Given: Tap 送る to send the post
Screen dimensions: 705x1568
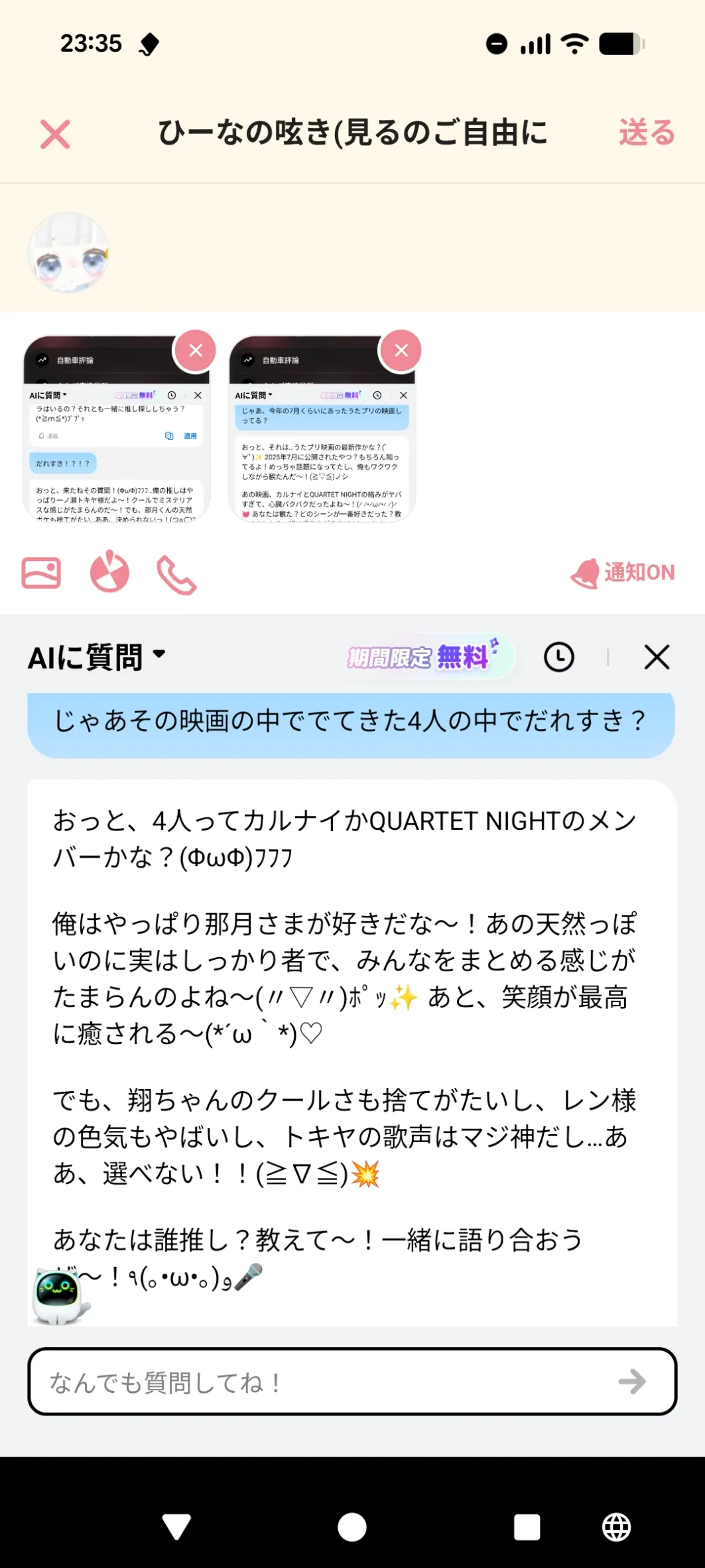Looking at the screenshot, I should (647, 133).
